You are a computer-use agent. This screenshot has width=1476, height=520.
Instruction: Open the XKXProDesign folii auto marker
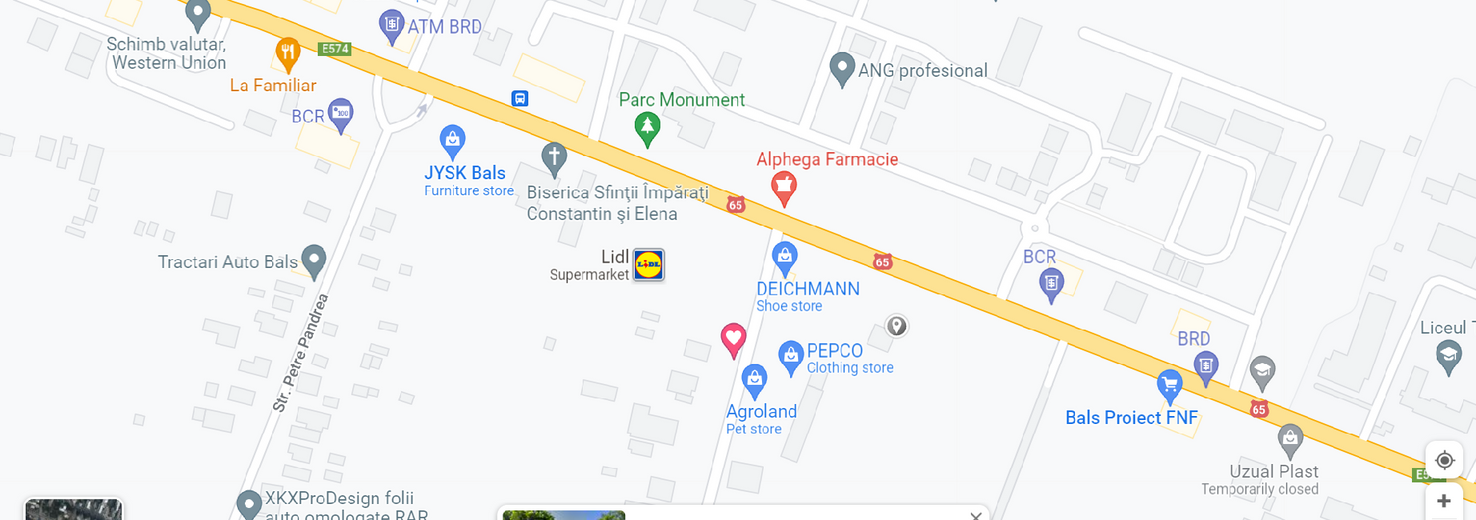[249, 502]
